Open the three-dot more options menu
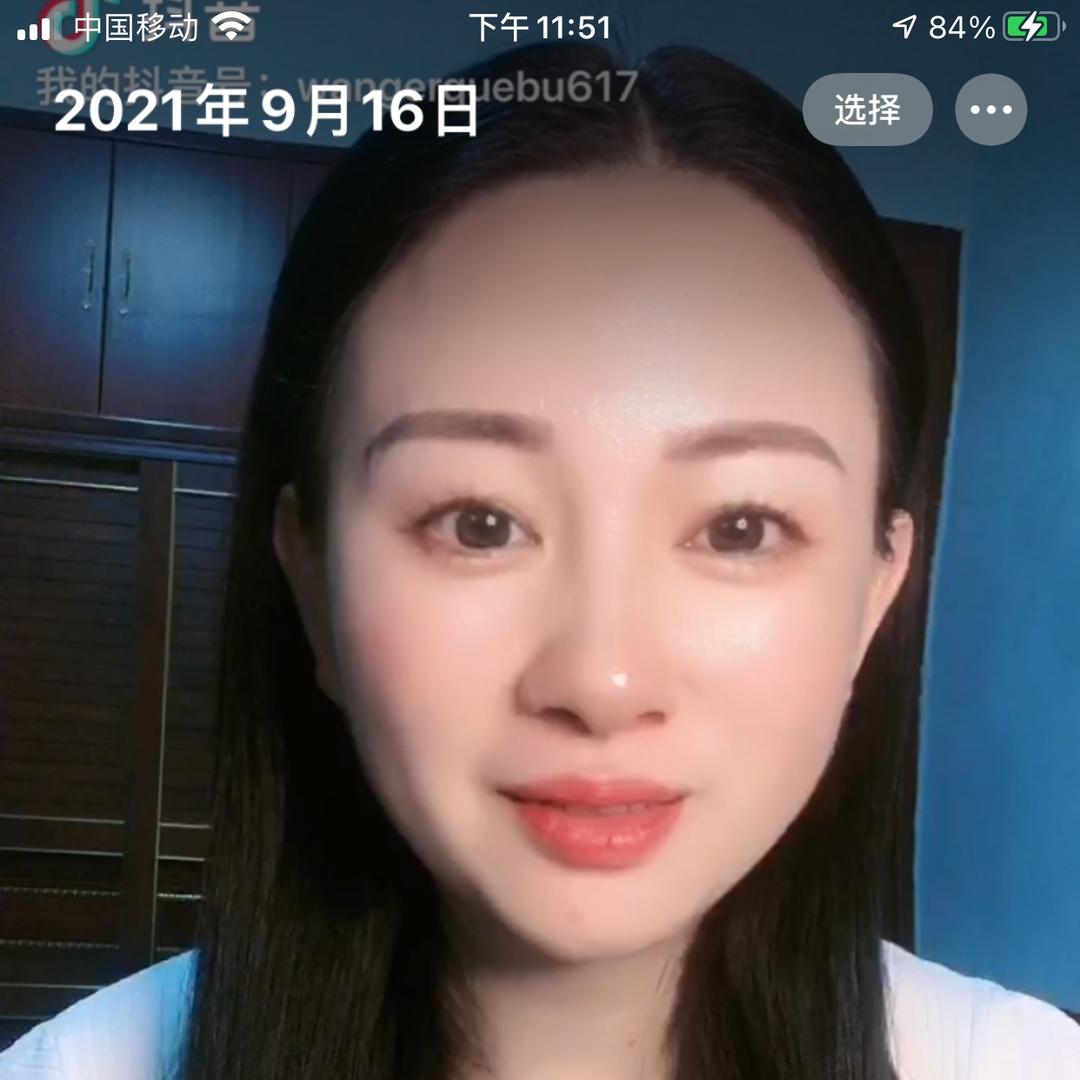The width and height of the screenshot is (1080, 1080). tap(991, 110)
